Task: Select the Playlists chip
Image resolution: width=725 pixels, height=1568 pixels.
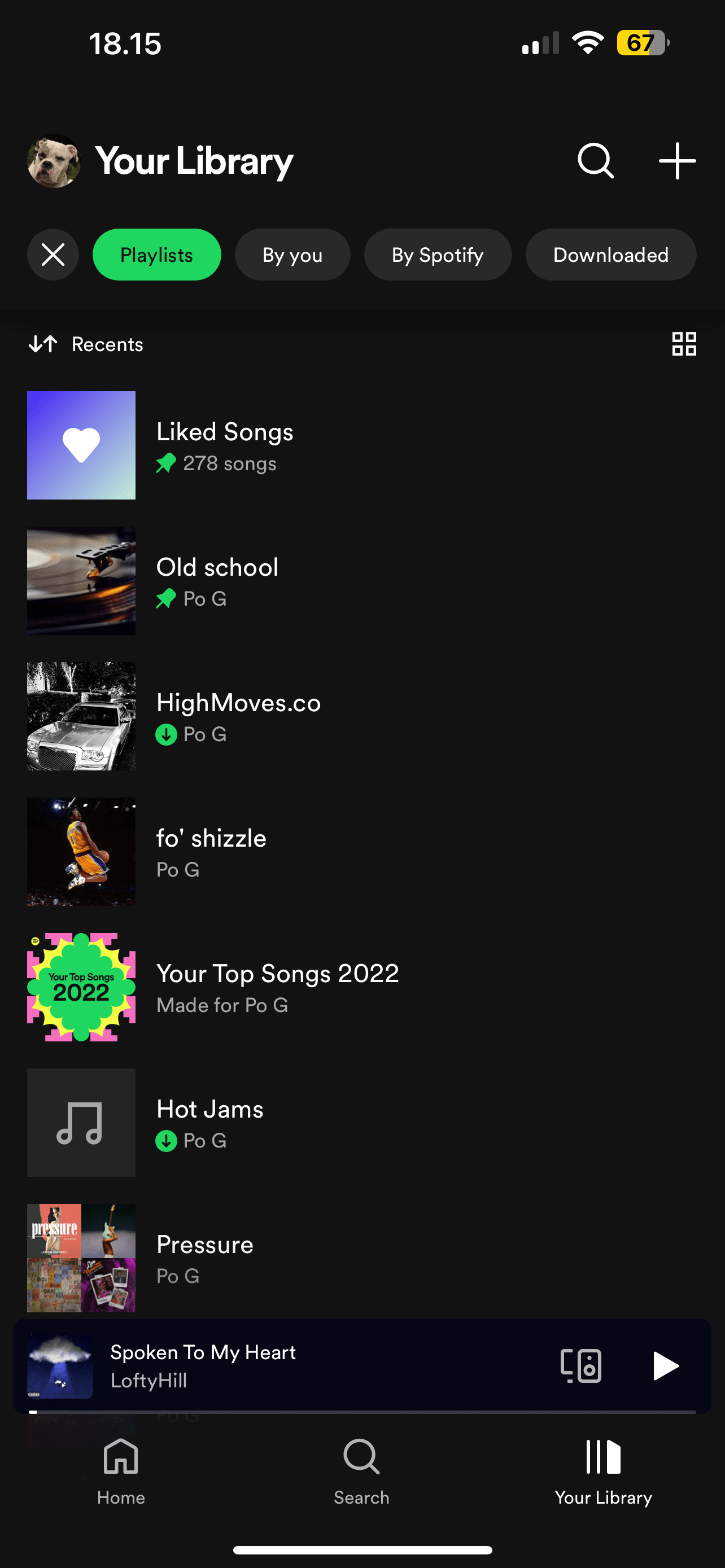Action: (x=156, y=255)
